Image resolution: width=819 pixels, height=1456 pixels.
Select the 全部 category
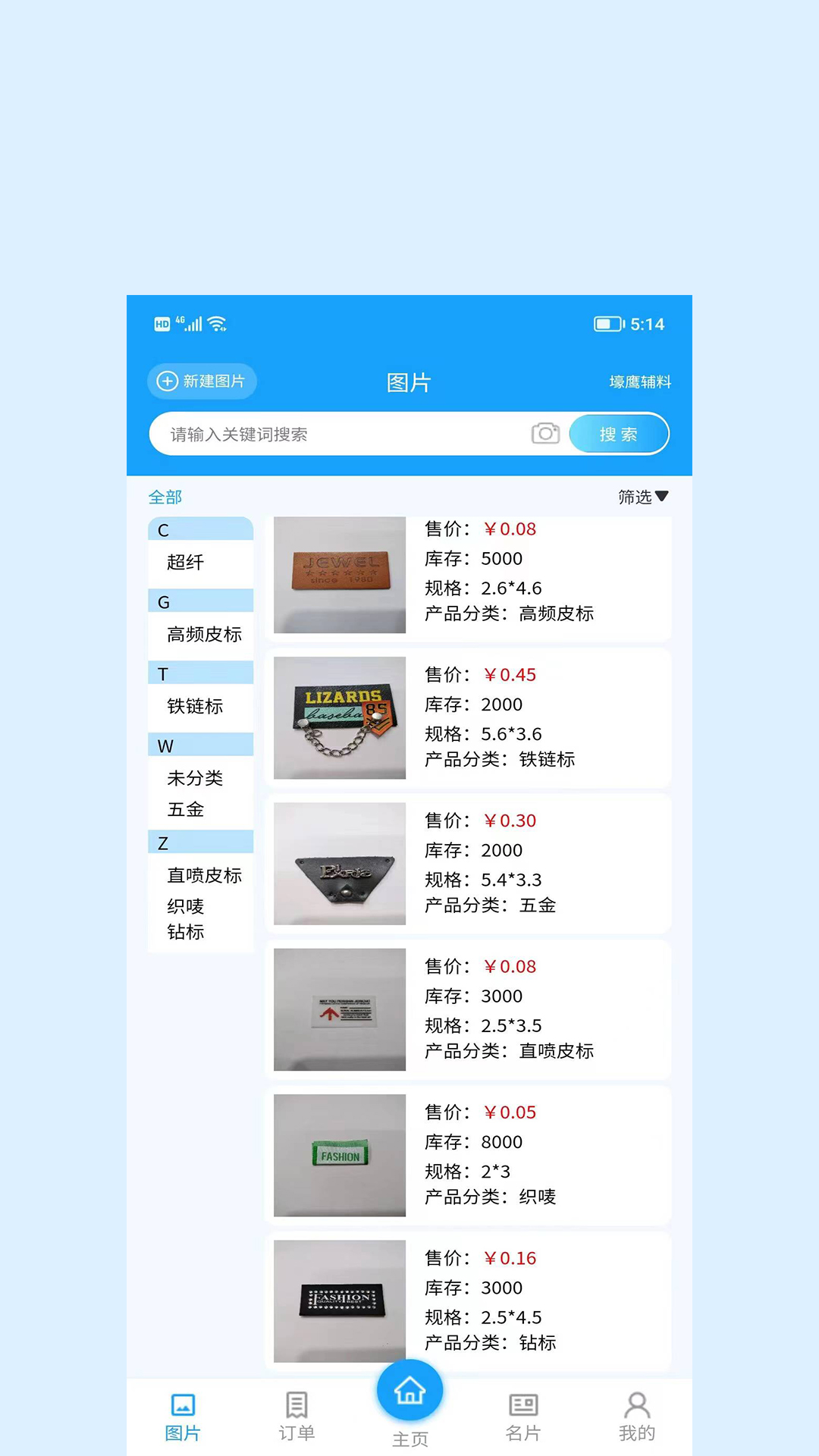click(165, 497)
